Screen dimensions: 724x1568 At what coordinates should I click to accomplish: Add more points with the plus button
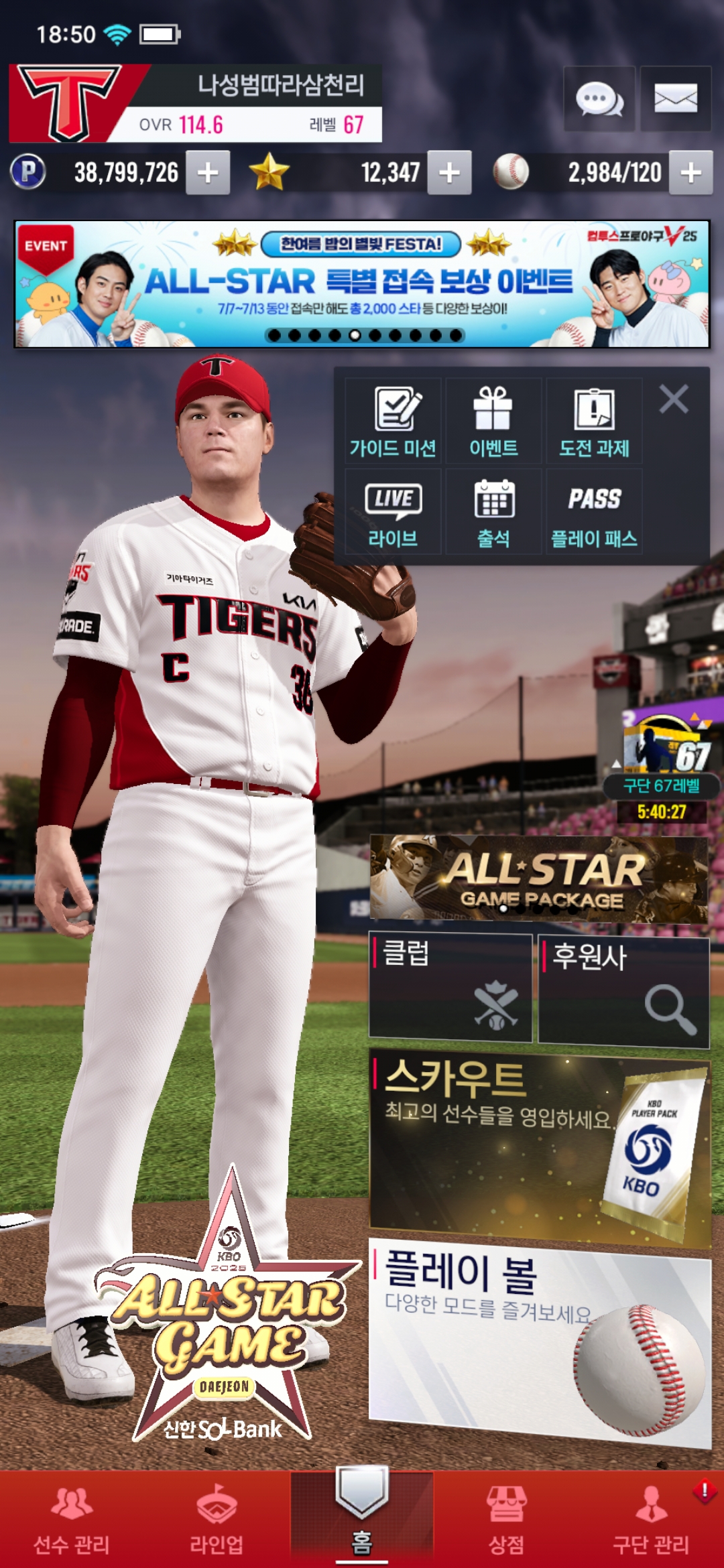(208, 173)
